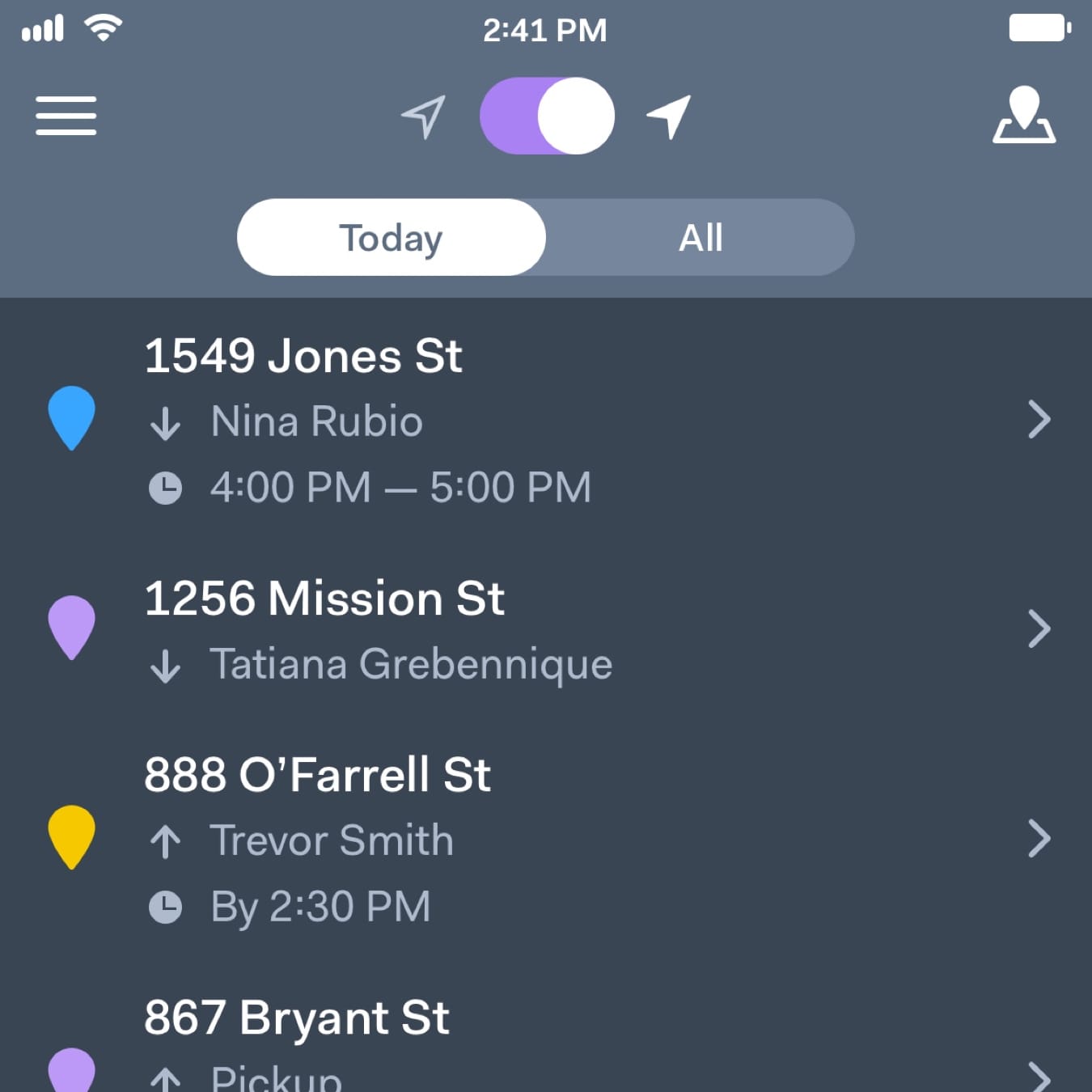Open the 1549 Jones St task
The image size is (1092, 1092).
pyautogui.click(x=546, y=420)
